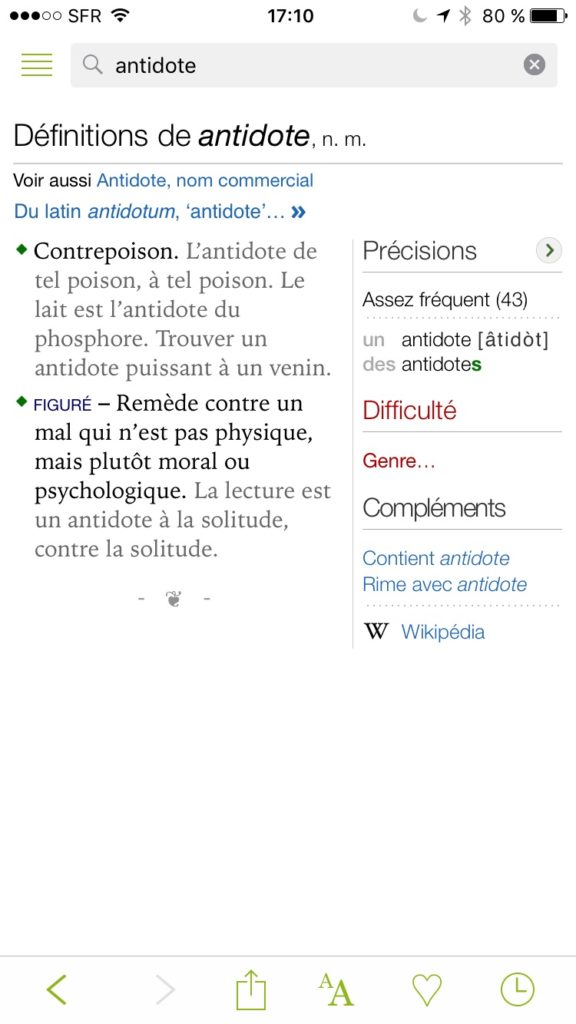Screen dimensions: 576x1024
Task: Open the hamburger menu
Action: tap(37, 65)
